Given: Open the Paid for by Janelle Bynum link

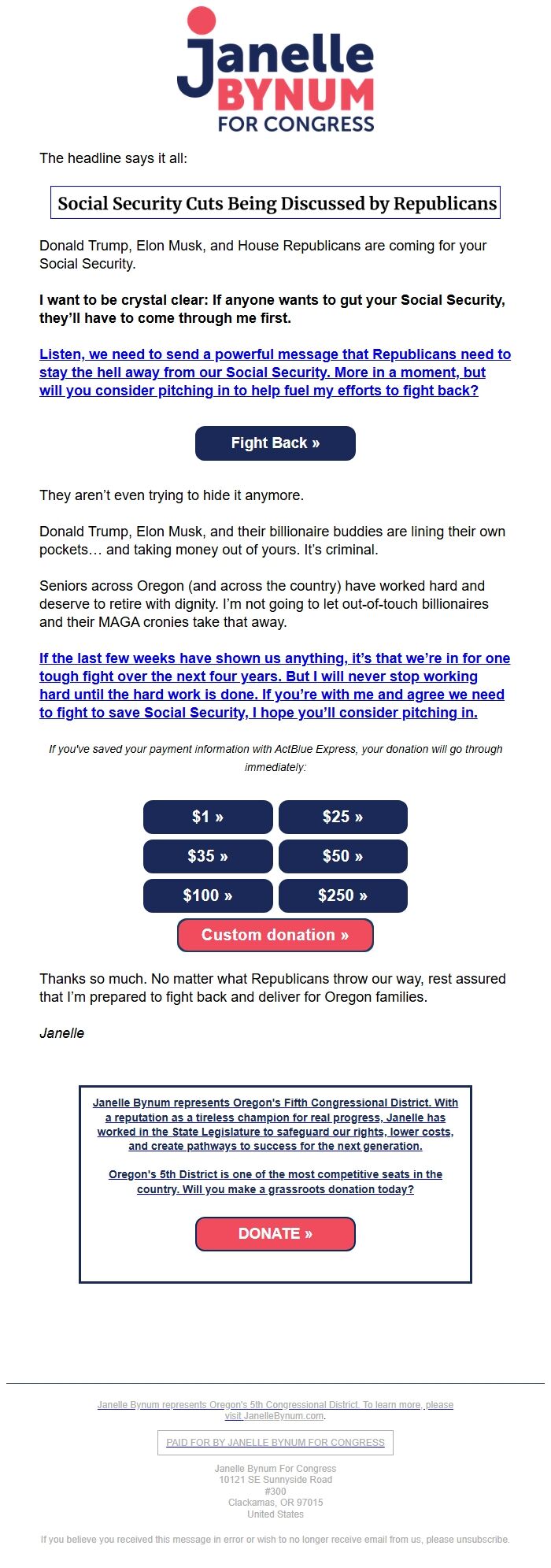Looking at the screenshot, I should point(275,1442).
